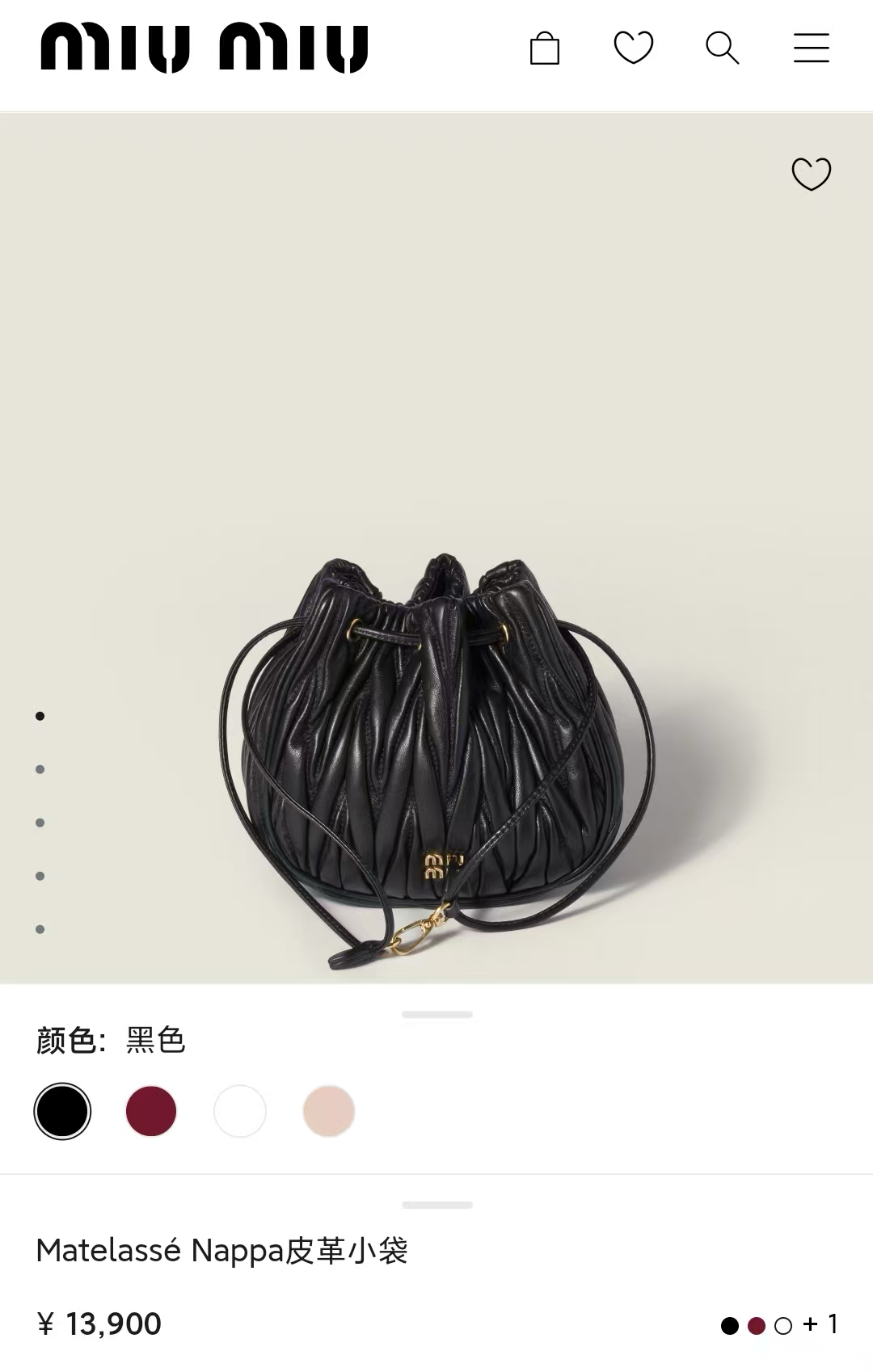This screenshot has height=1372, width=873.
Task: Open the shopping bag
Action: pos(544,48)
